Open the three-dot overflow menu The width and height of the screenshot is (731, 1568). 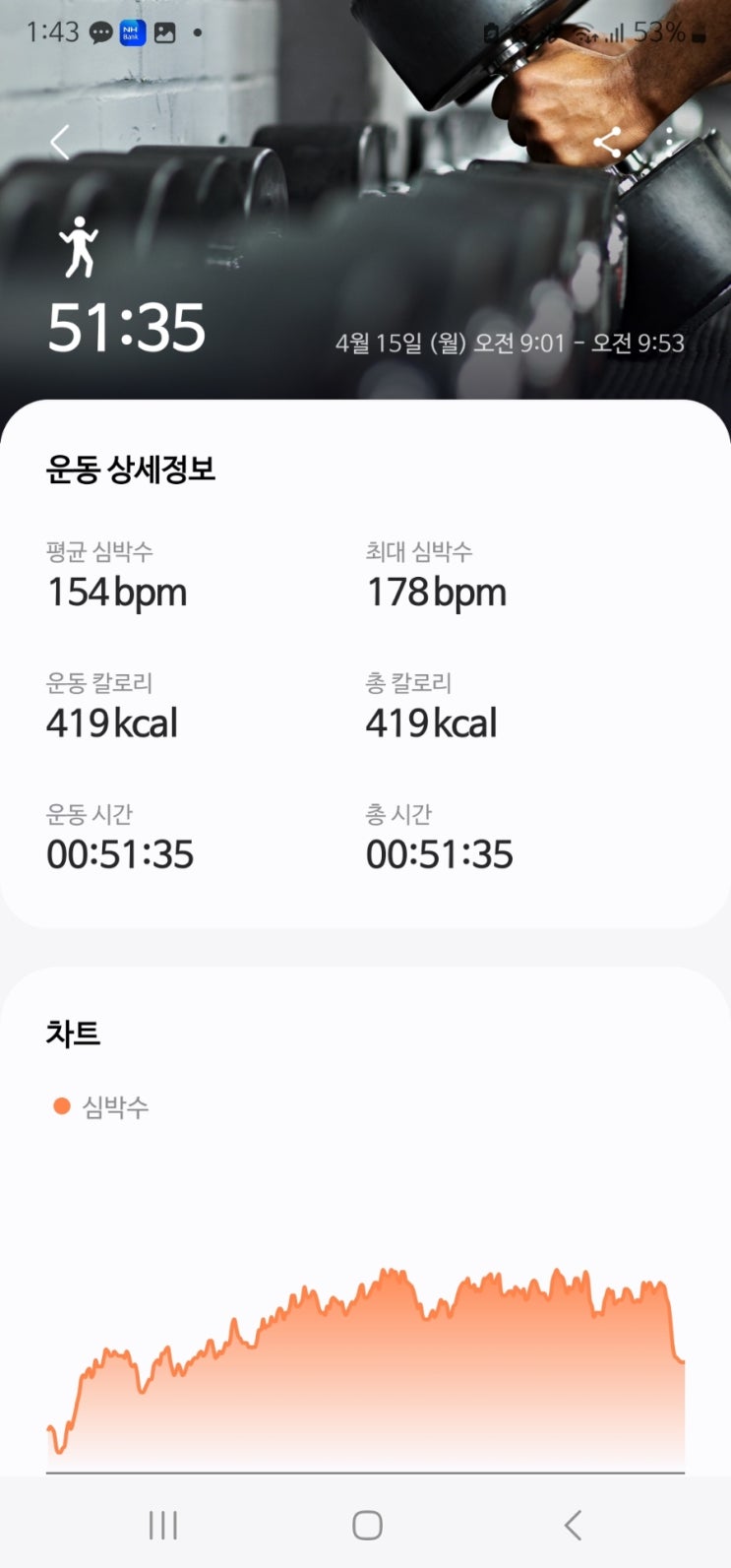[x=670, y=143]
